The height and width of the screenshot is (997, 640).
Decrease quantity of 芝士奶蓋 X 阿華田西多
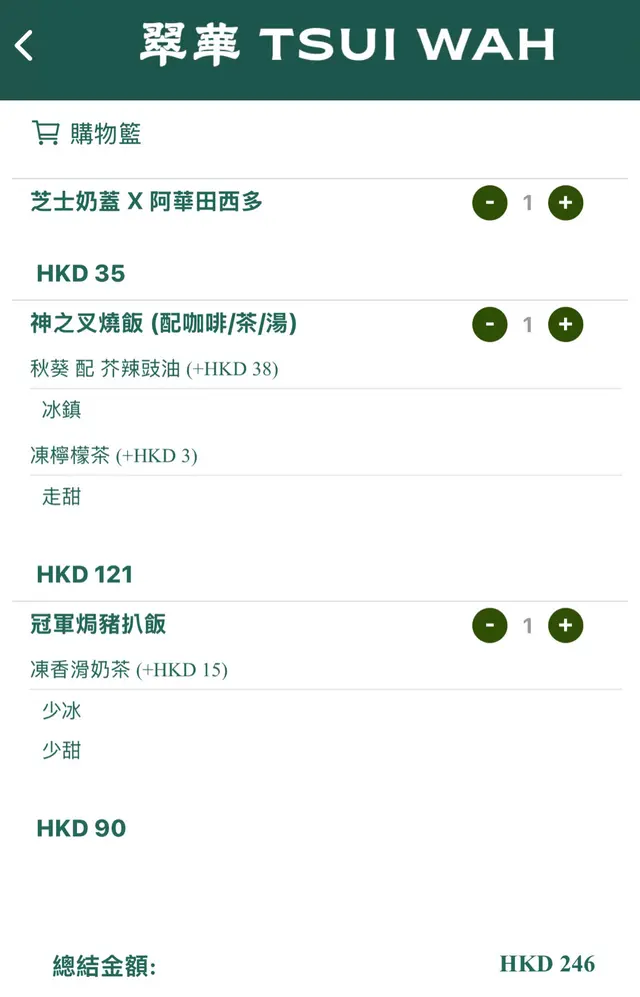490,203
